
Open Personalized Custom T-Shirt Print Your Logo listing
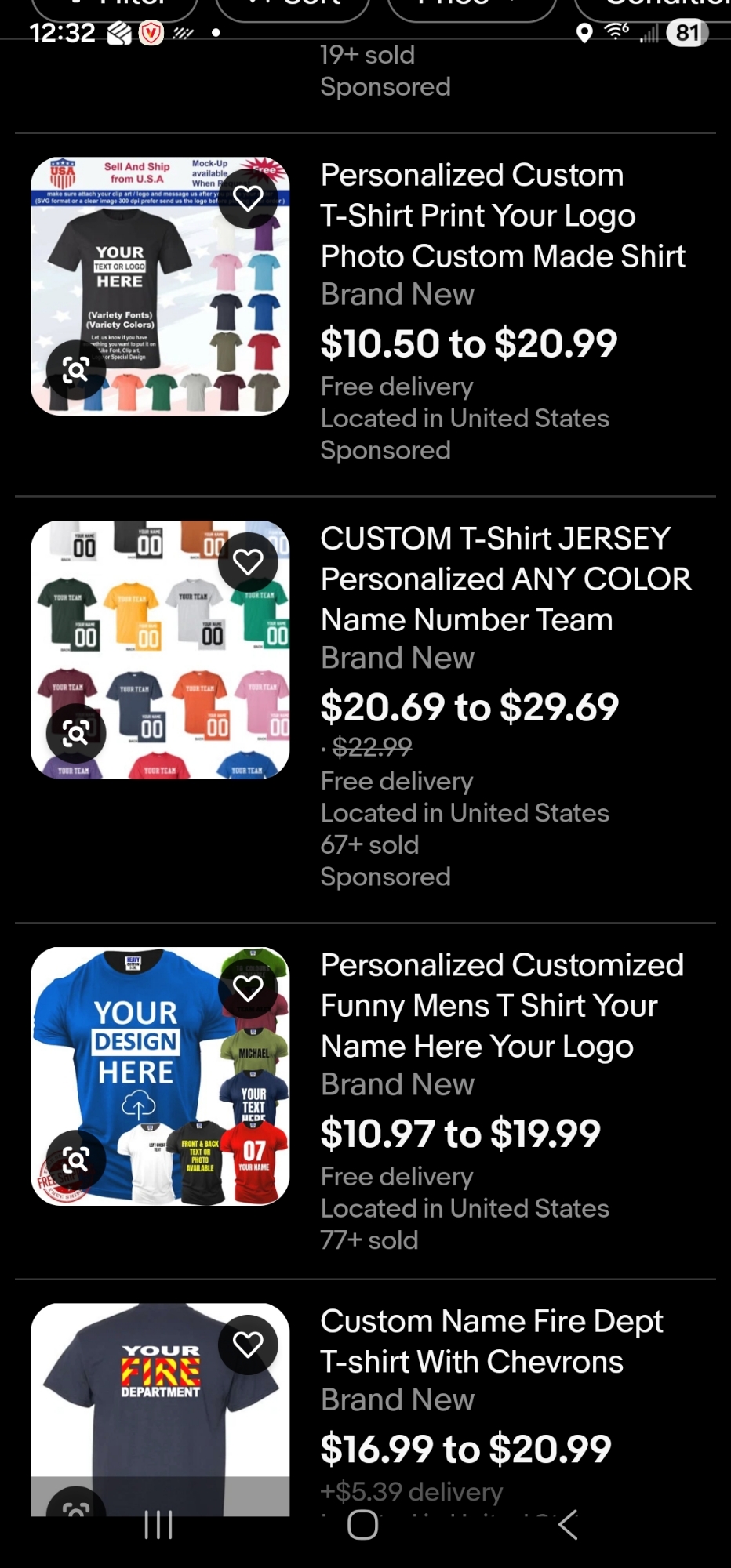click(x=502, y=216)
